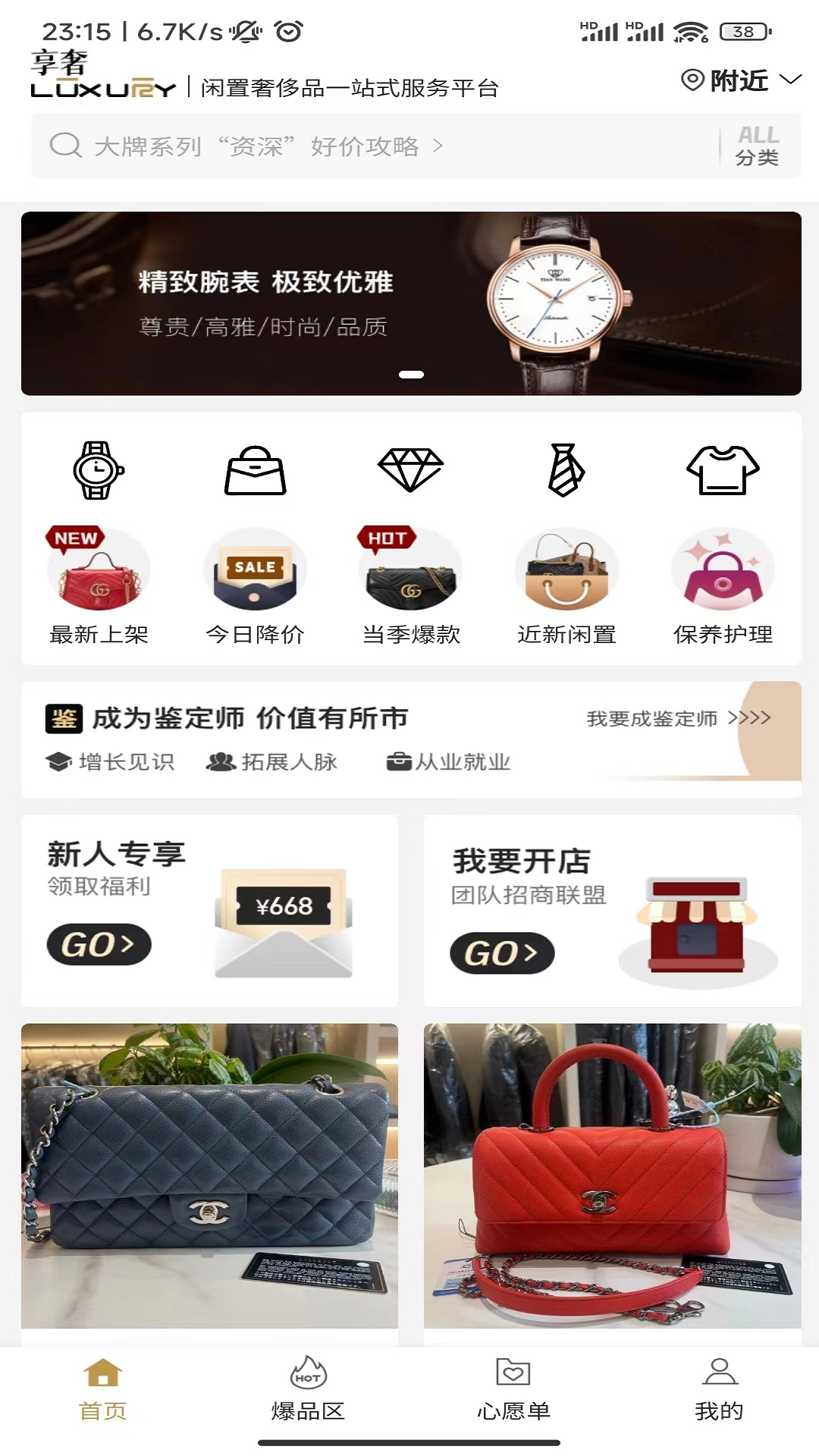Open the red Chanel handbag listing
Screen dimensions: 819x1456
[612, 1175]
